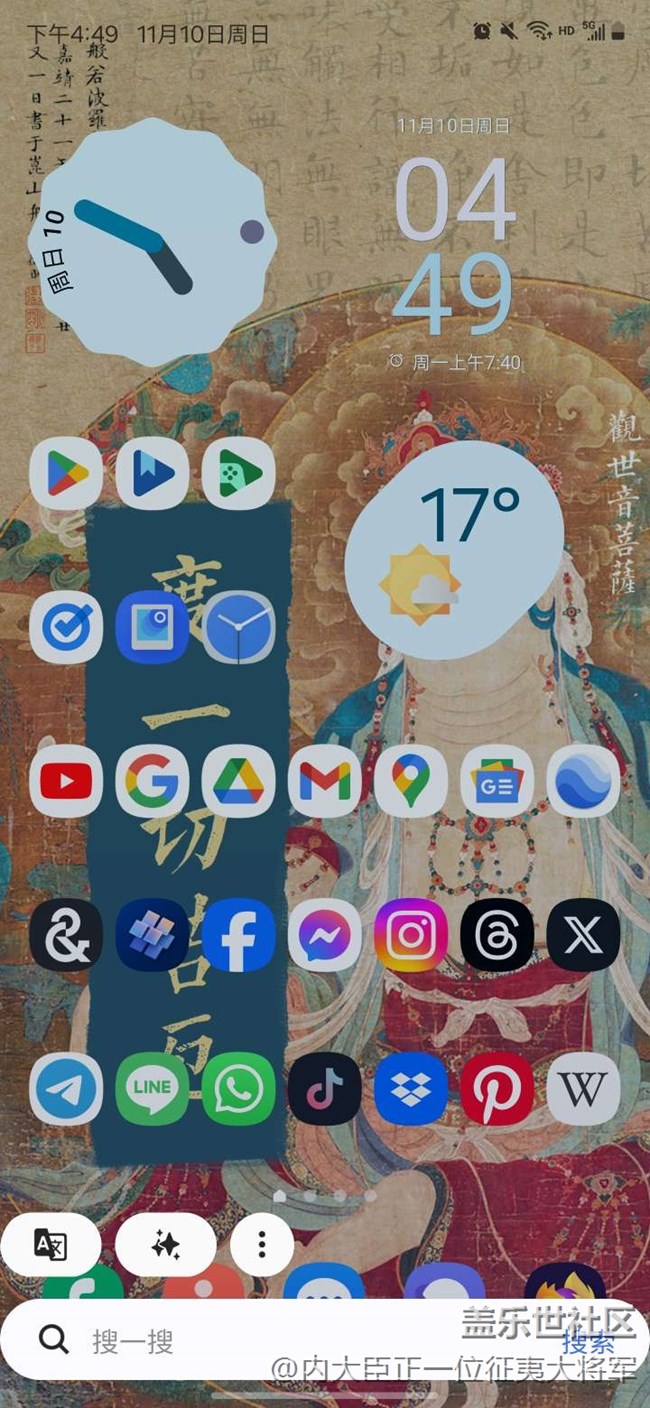Screen dimensions: 650x1408
Task: Open Telegram
Action: (x=66, y=1089)
